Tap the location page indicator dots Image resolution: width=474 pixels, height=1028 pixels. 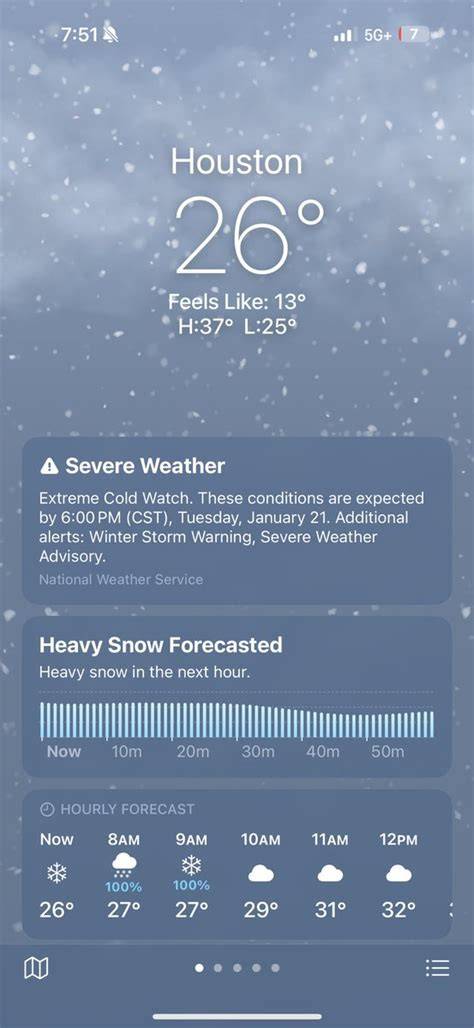[x=237, y=968]
